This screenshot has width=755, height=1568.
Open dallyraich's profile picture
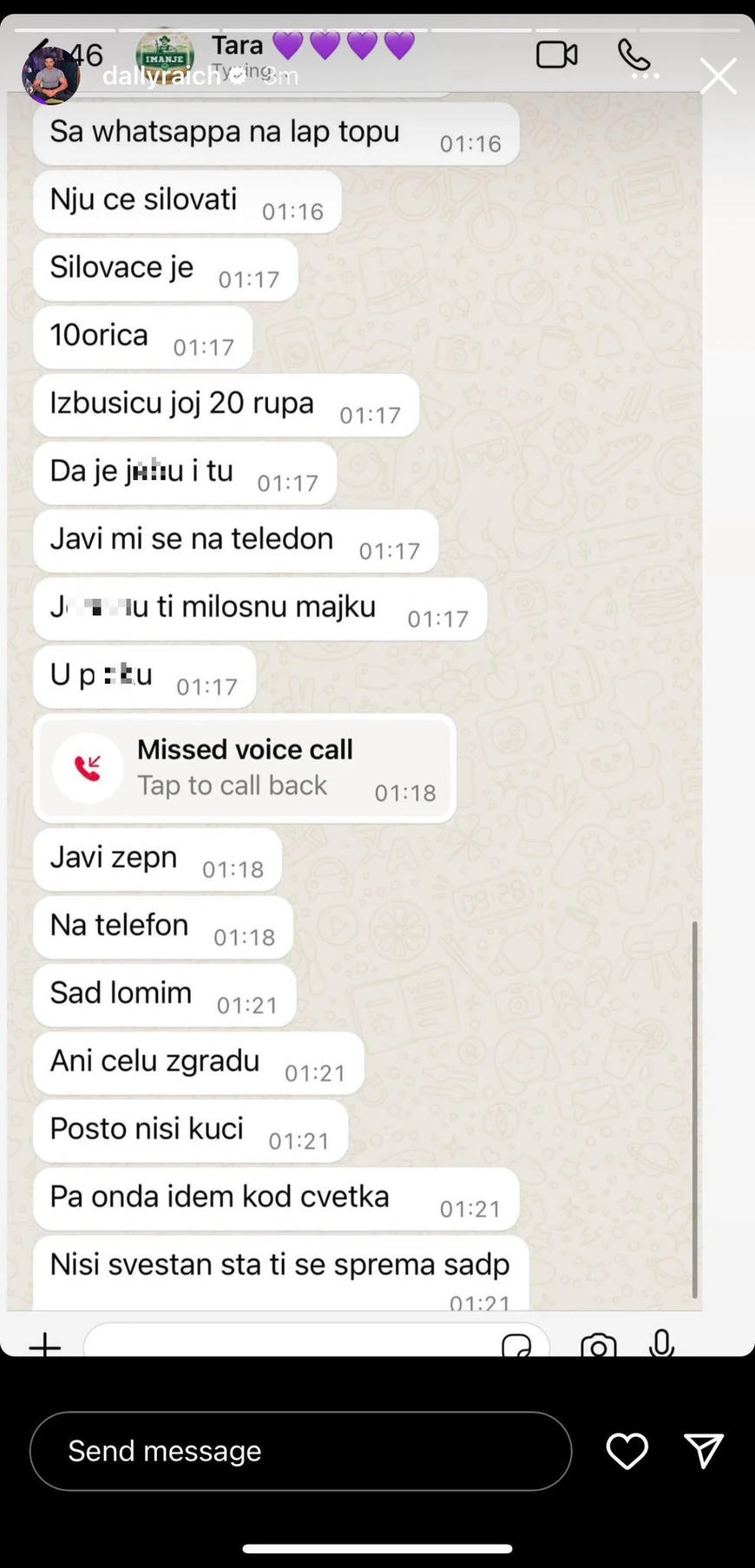(x=50, y=75)
